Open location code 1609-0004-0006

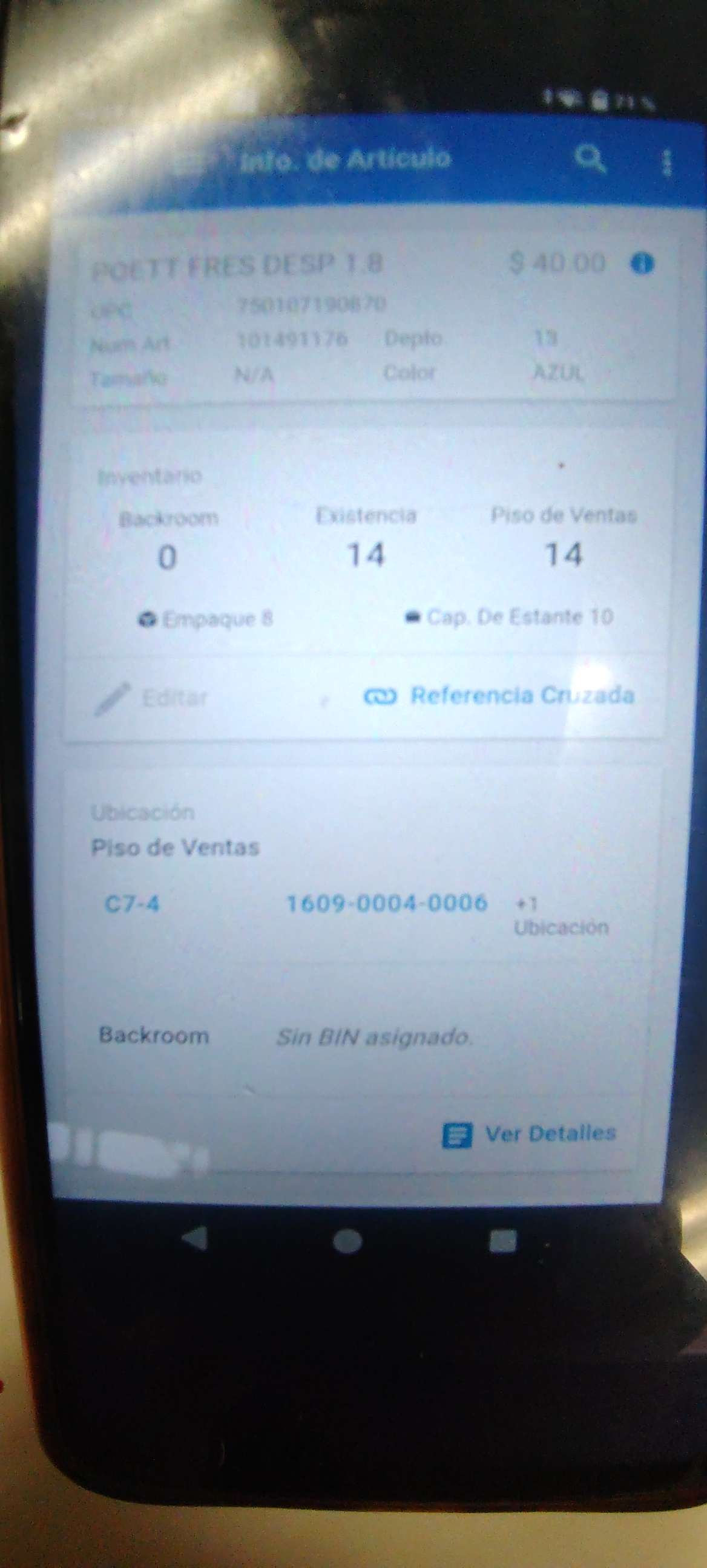(x=387, y=903)
